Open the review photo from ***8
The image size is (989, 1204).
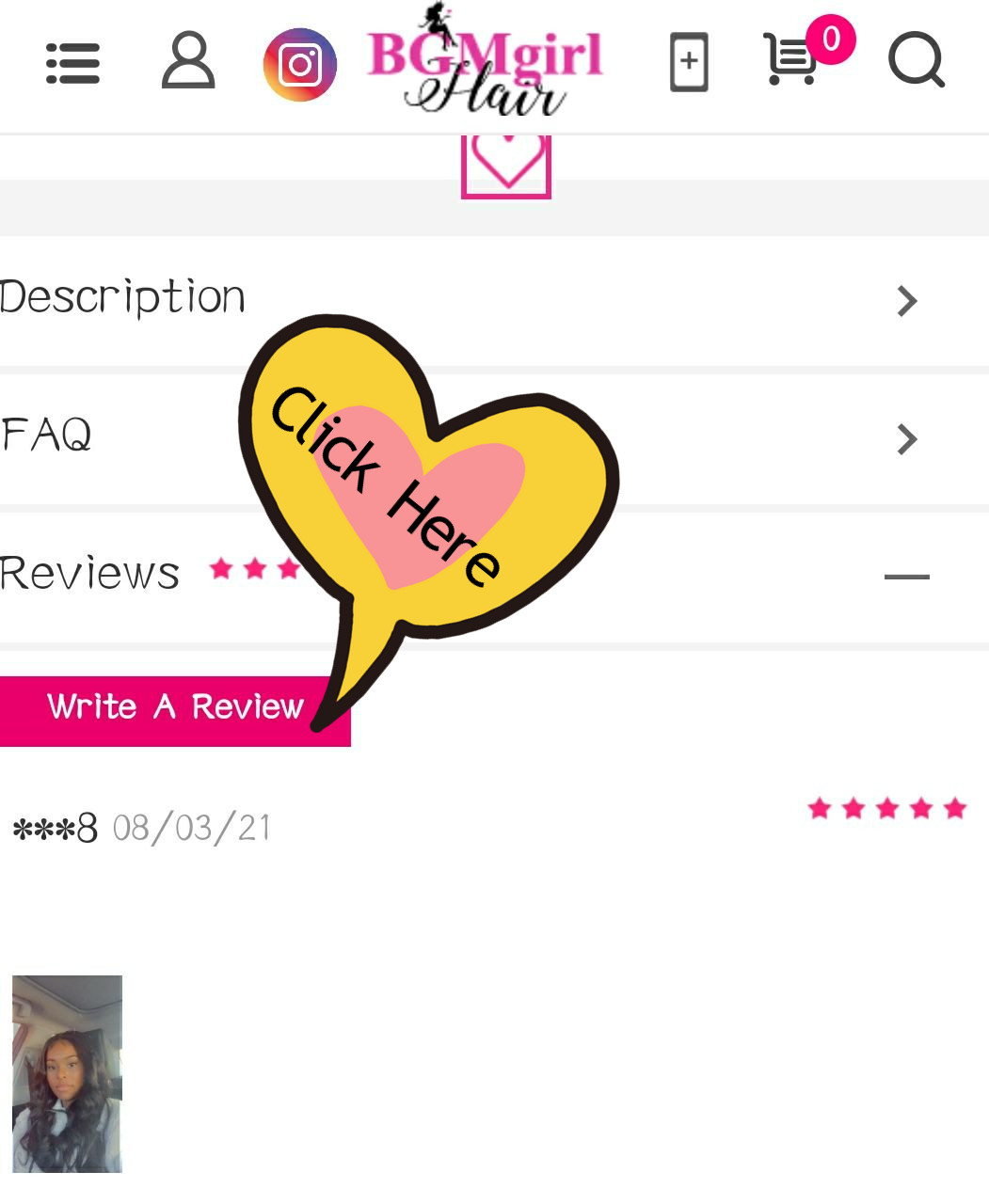tap(67, 1073)
